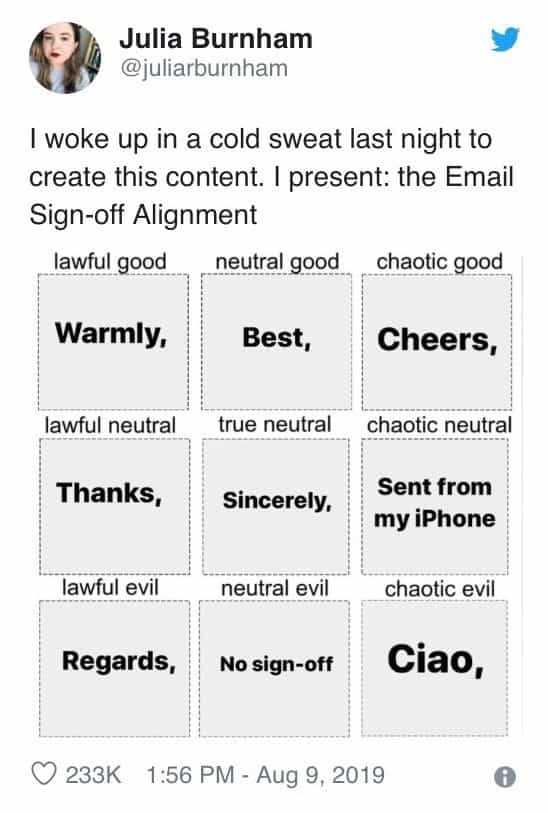
Task: Open Julia Burnham's profile picture
Action: click(65, 58)
